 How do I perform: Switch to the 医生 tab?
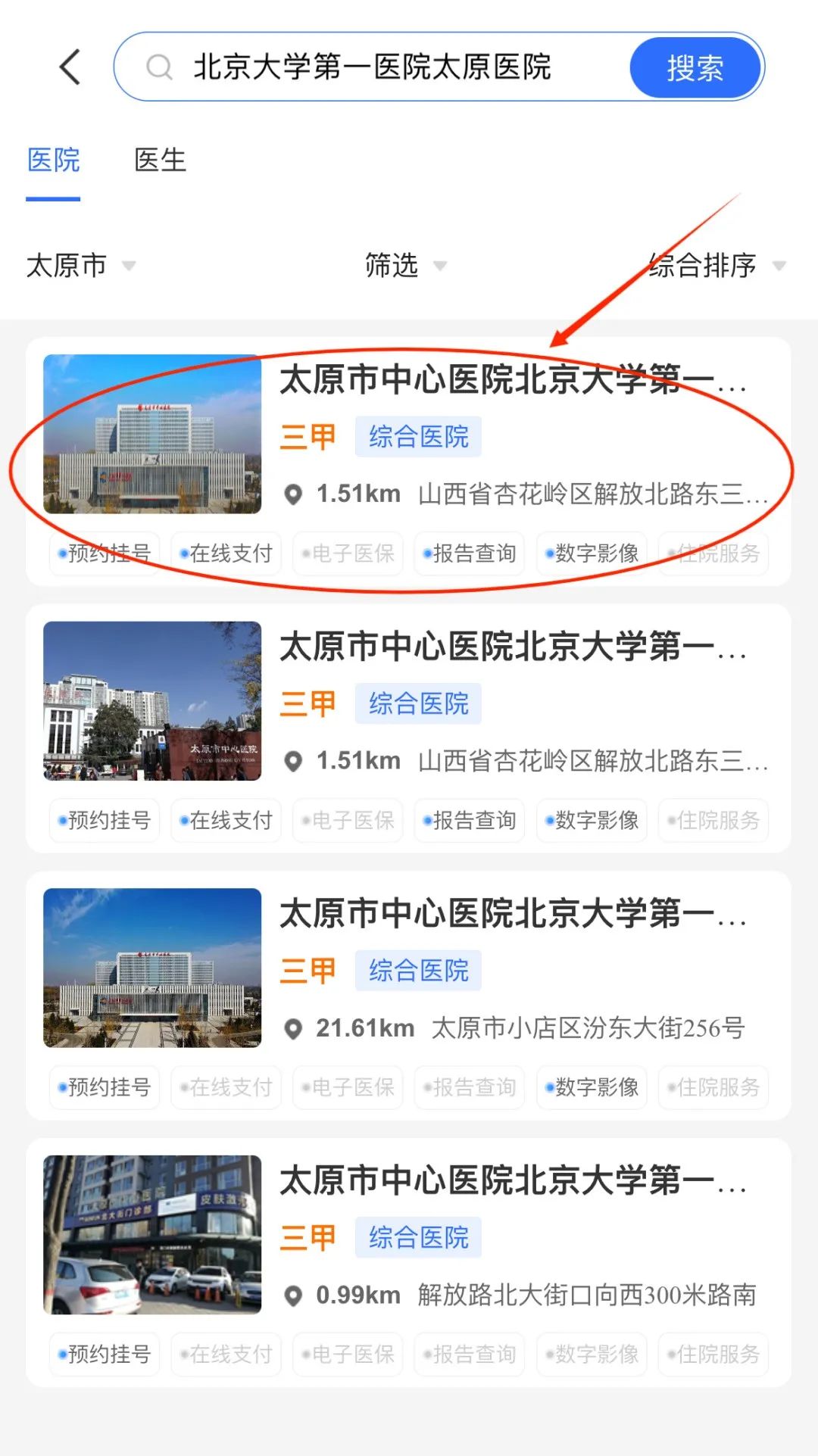coord(160,161)
